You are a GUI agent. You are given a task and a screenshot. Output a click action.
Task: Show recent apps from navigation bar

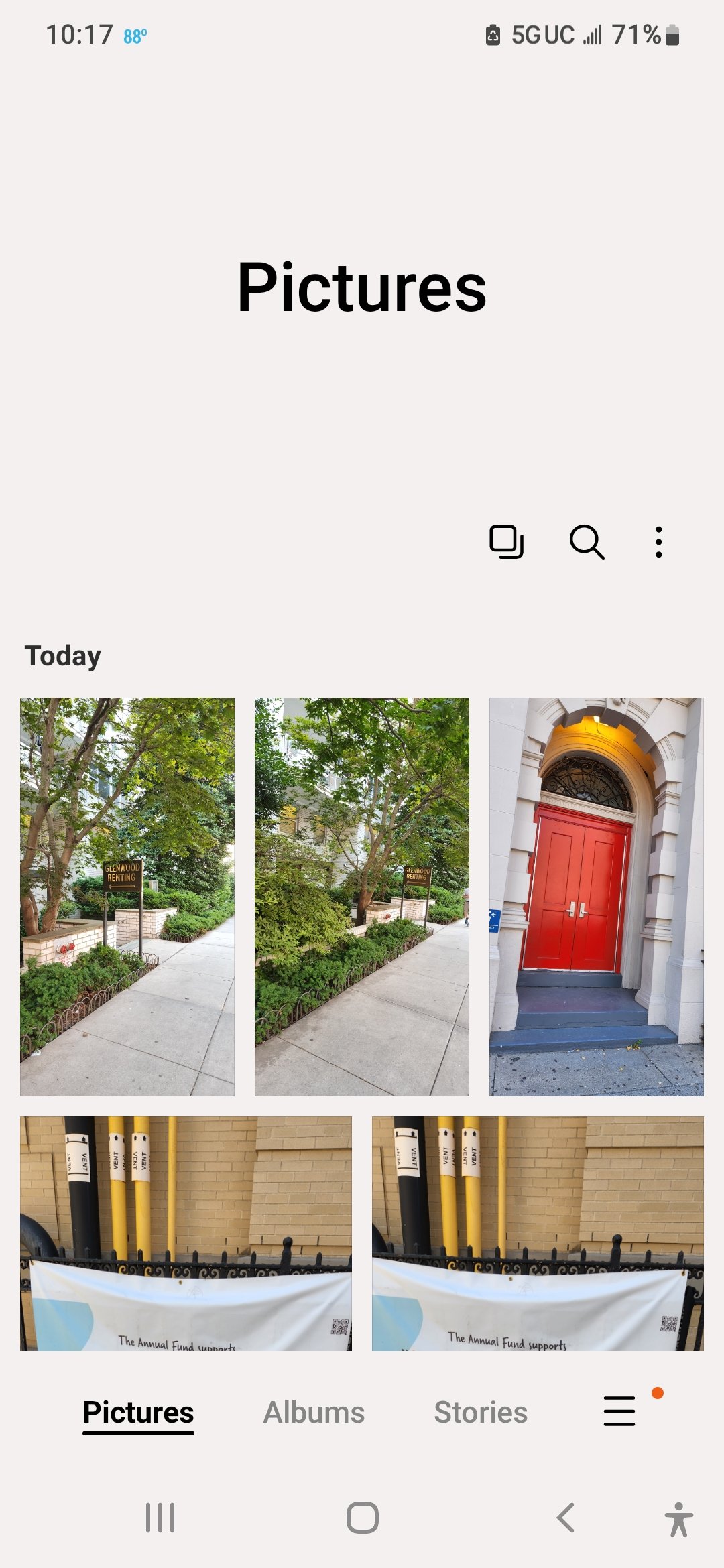(160, 1518)
